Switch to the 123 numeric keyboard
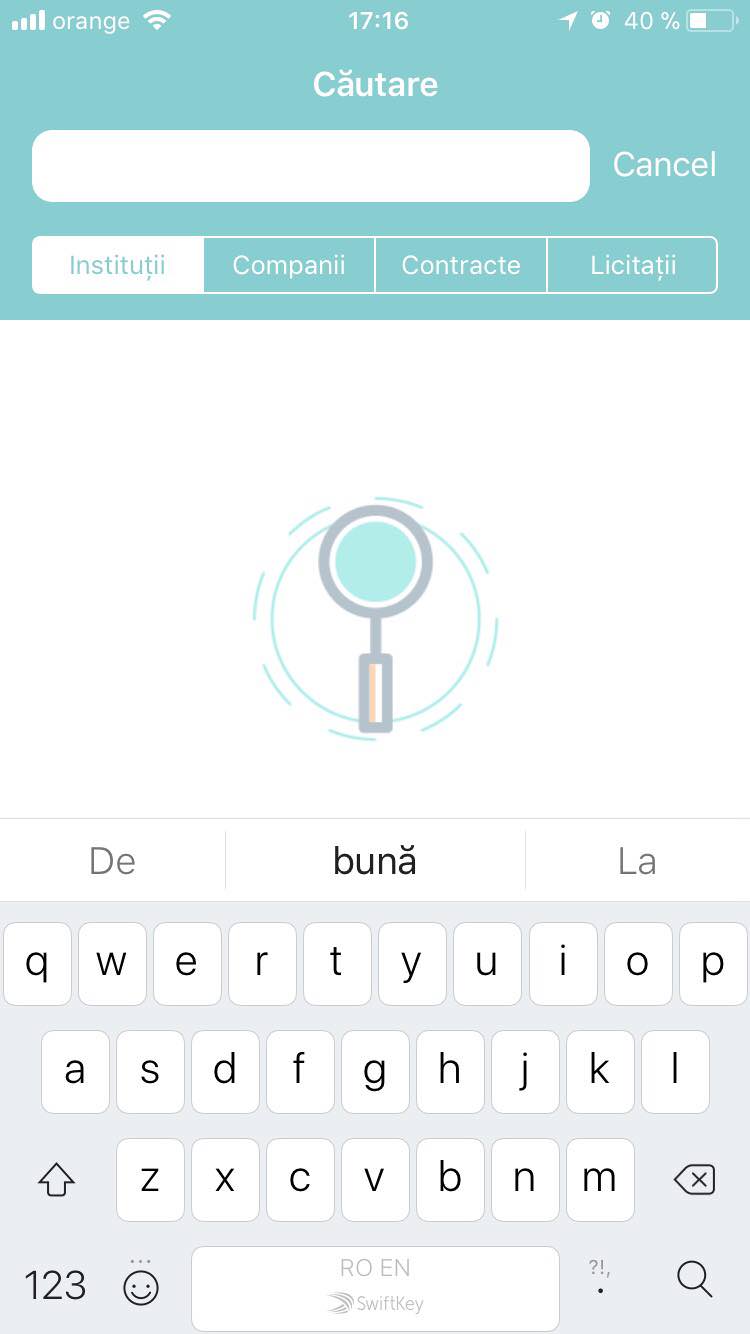 coord(55,1285)
